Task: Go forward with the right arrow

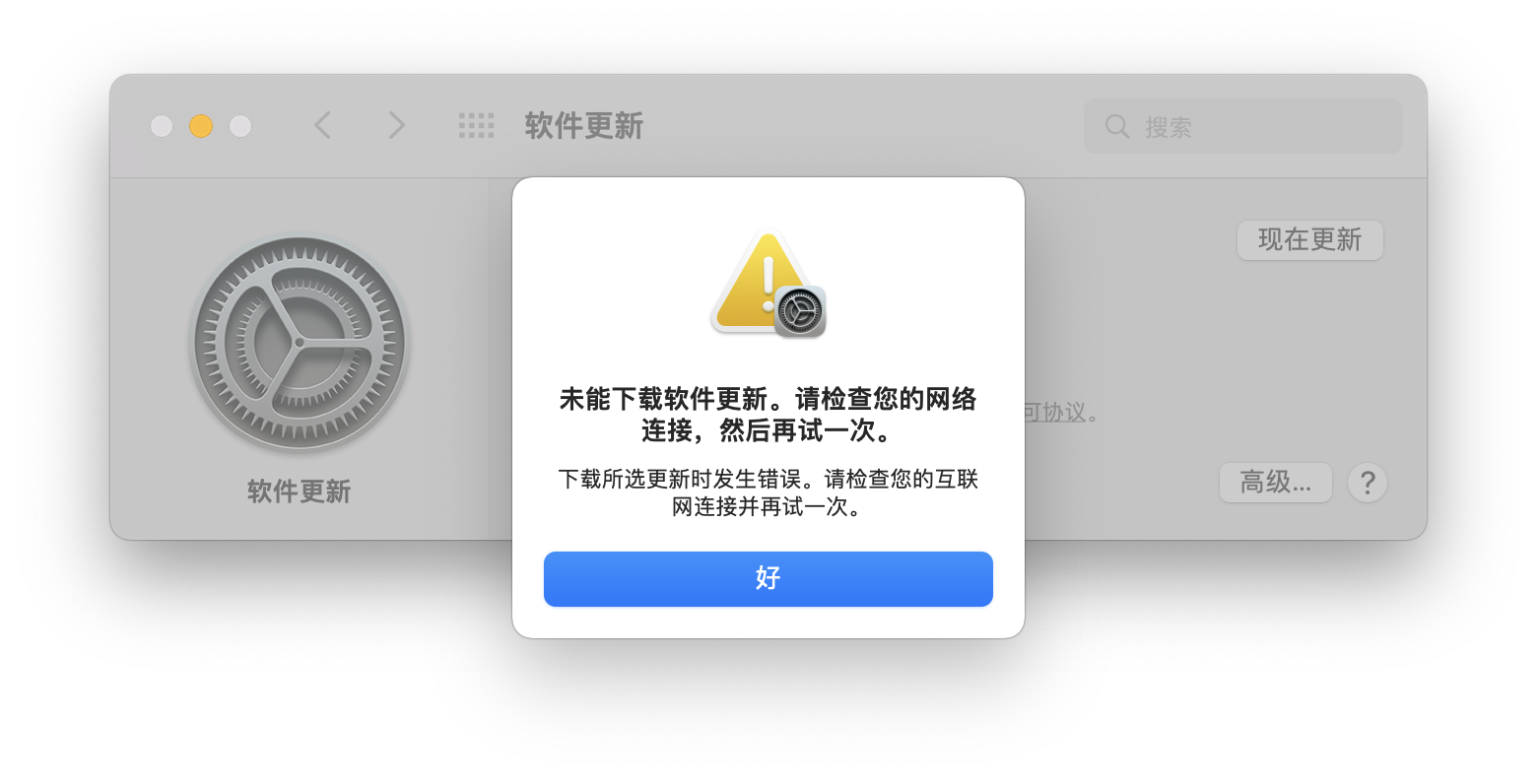Action: (396, 125)
